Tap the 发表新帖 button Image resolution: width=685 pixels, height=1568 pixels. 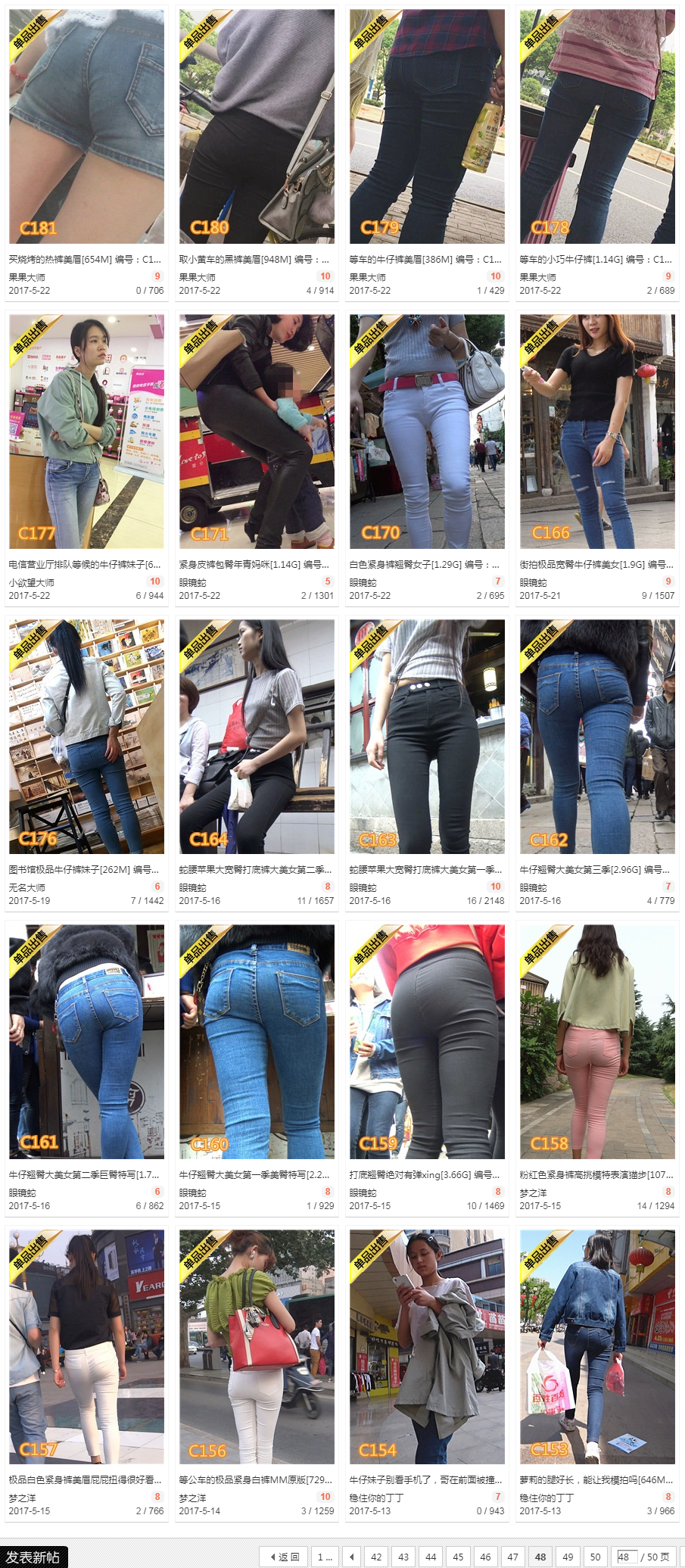tap(33, 1557)
